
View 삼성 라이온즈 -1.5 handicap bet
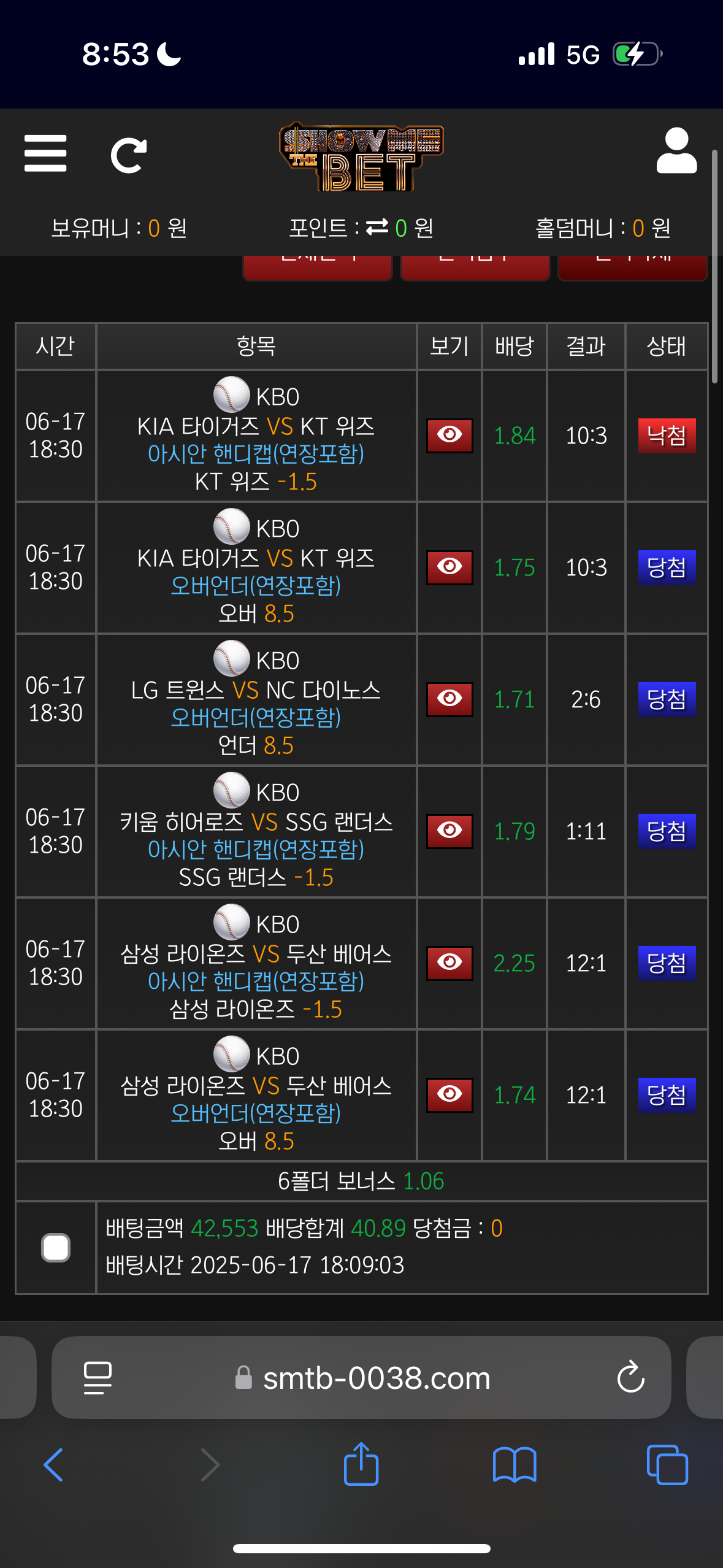449,963
